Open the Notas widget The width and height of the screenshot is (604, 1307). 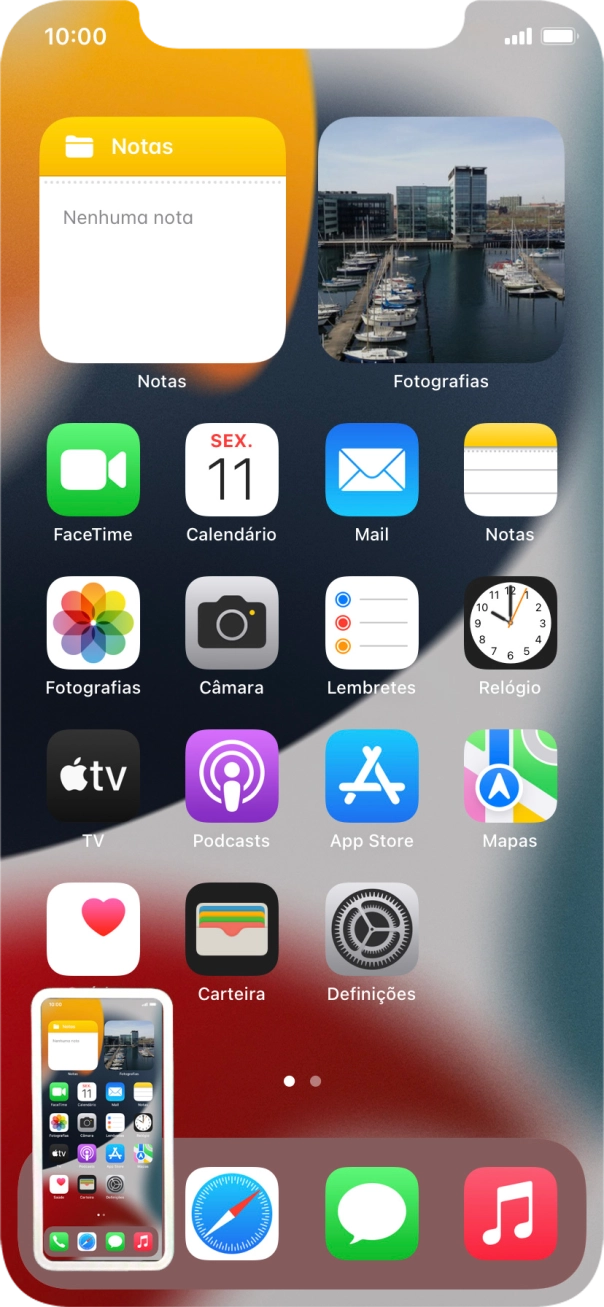pyautogui.click(x=162, y=240)
